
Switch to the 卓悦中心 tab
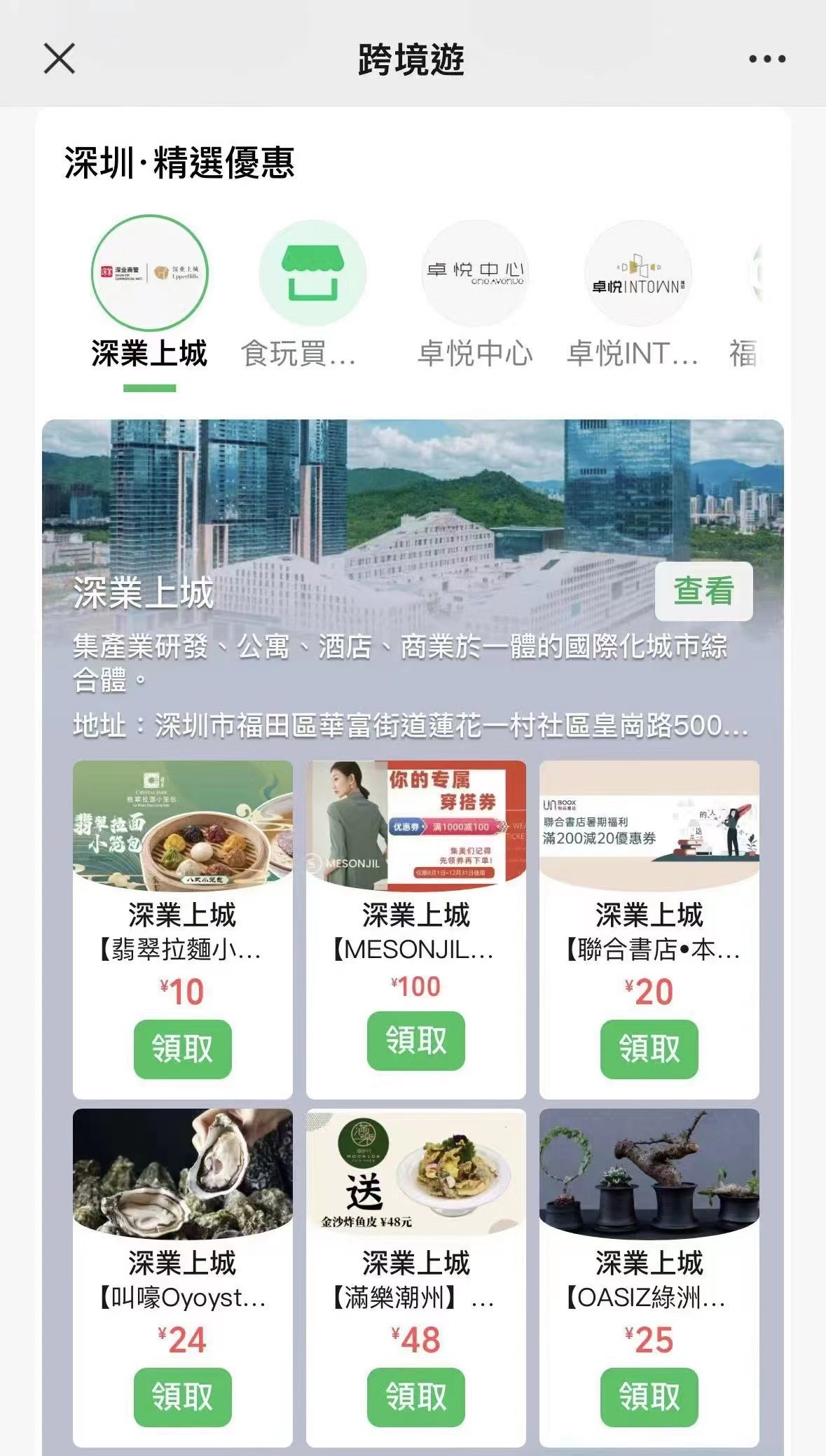(x=476, y=294)
